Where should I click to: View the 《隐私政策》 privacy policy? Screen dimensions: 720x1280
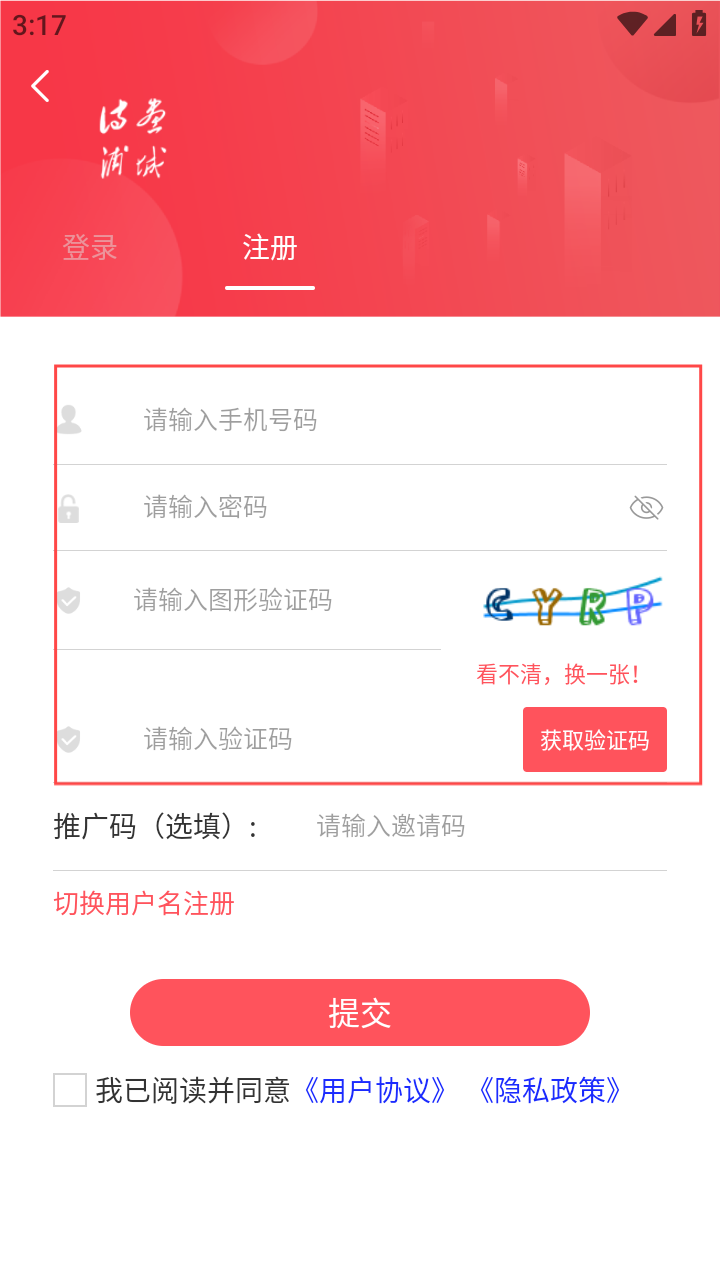click(550, 1090)
